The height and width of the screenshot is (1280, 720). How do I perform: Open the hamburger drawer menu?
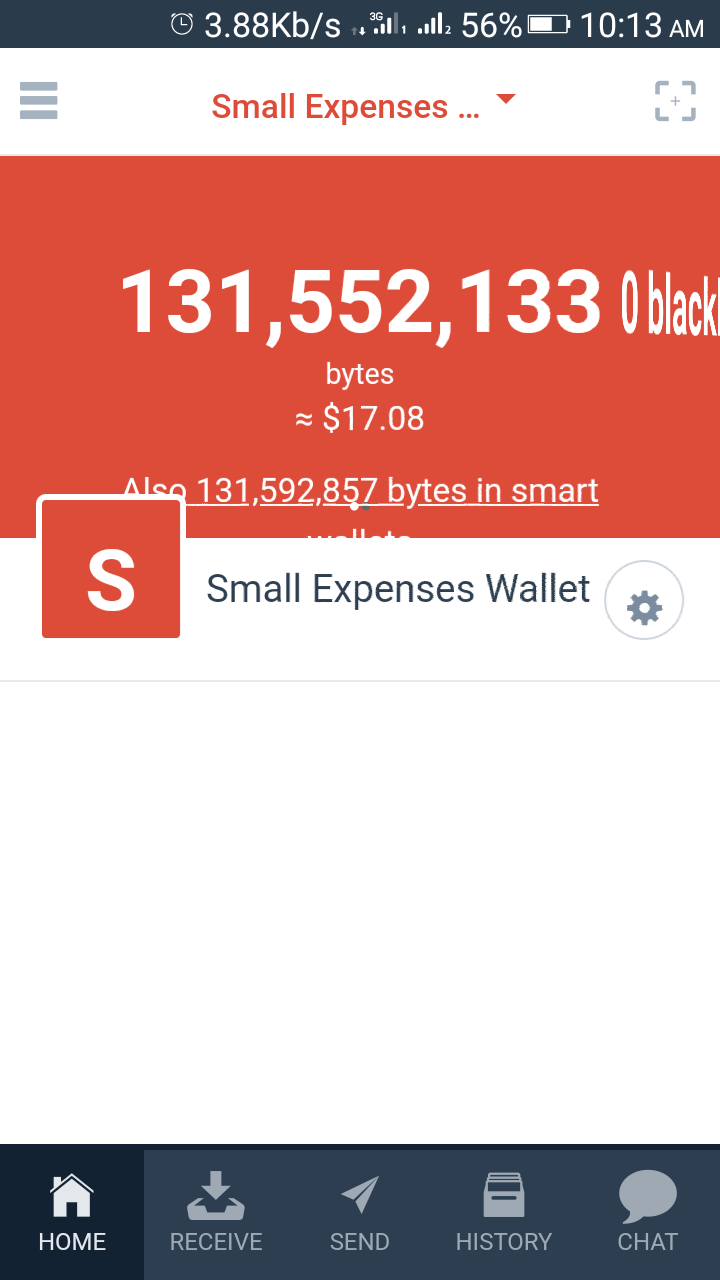point(38,101)
